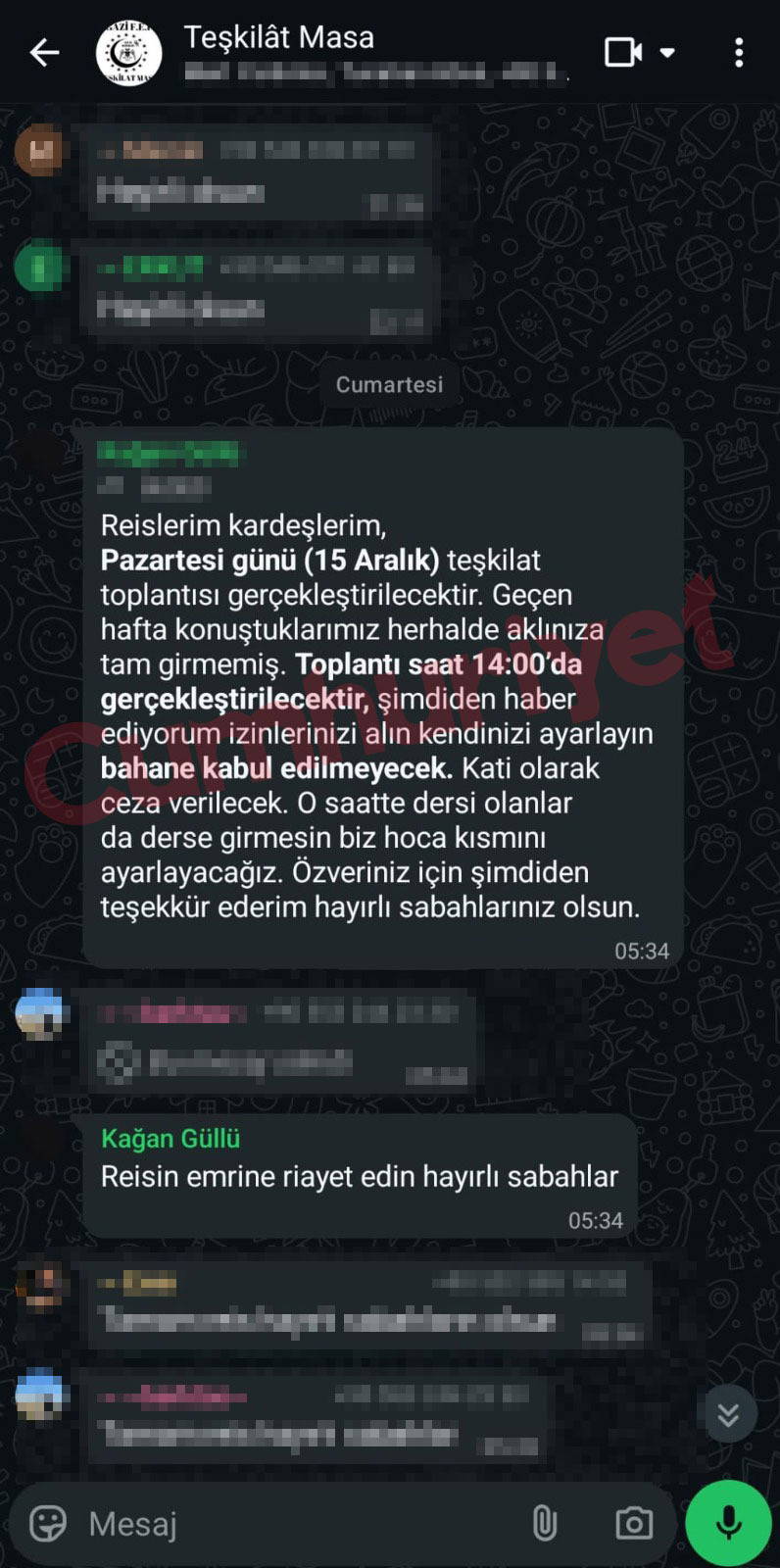780x1568 pixels.
Task: Attach a file with the paperclip
Action: 544,1523
